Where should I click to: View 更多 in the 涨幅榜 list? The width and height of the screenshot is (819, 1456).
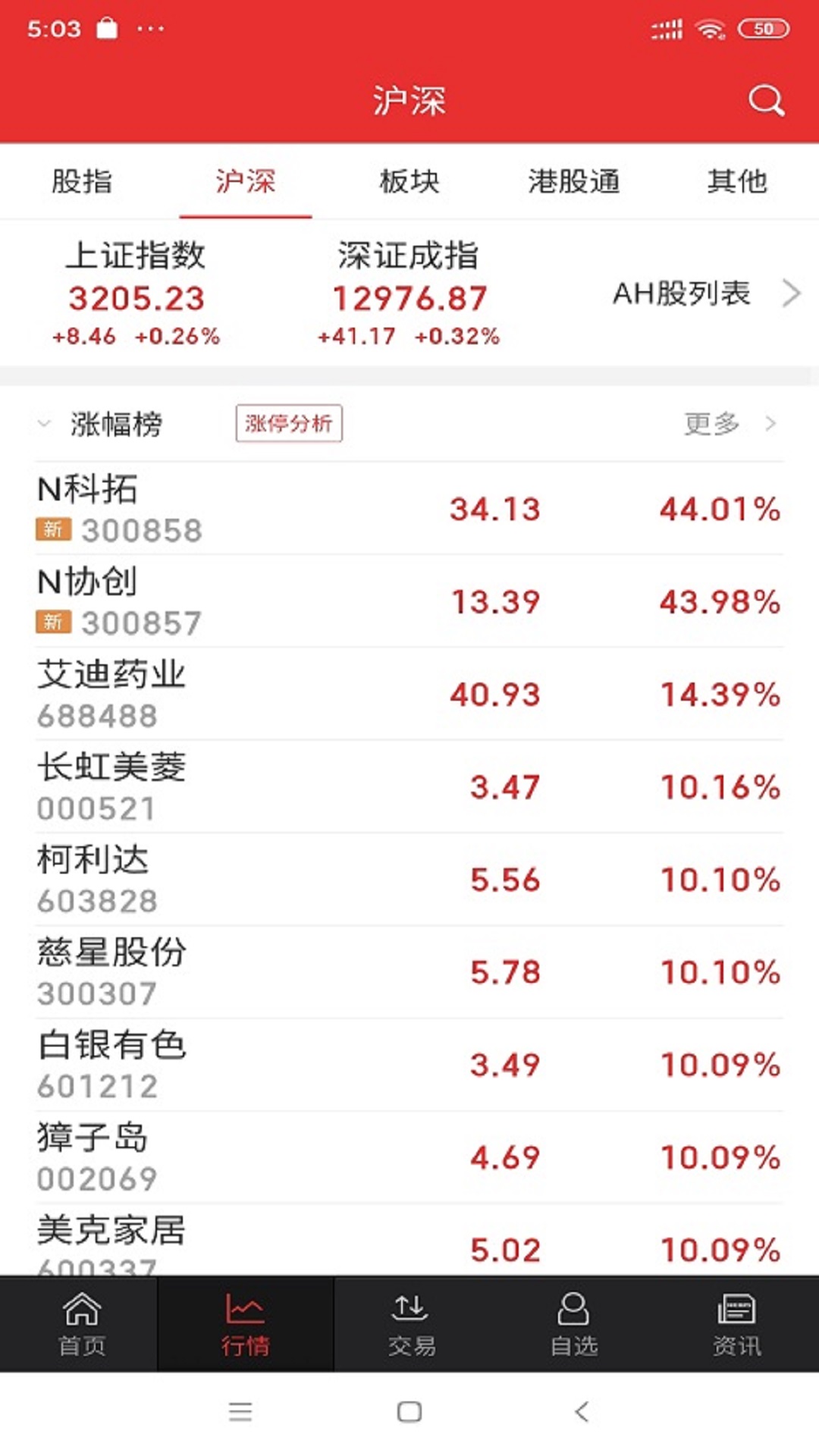pyautogui.click(x=728, y=423)
